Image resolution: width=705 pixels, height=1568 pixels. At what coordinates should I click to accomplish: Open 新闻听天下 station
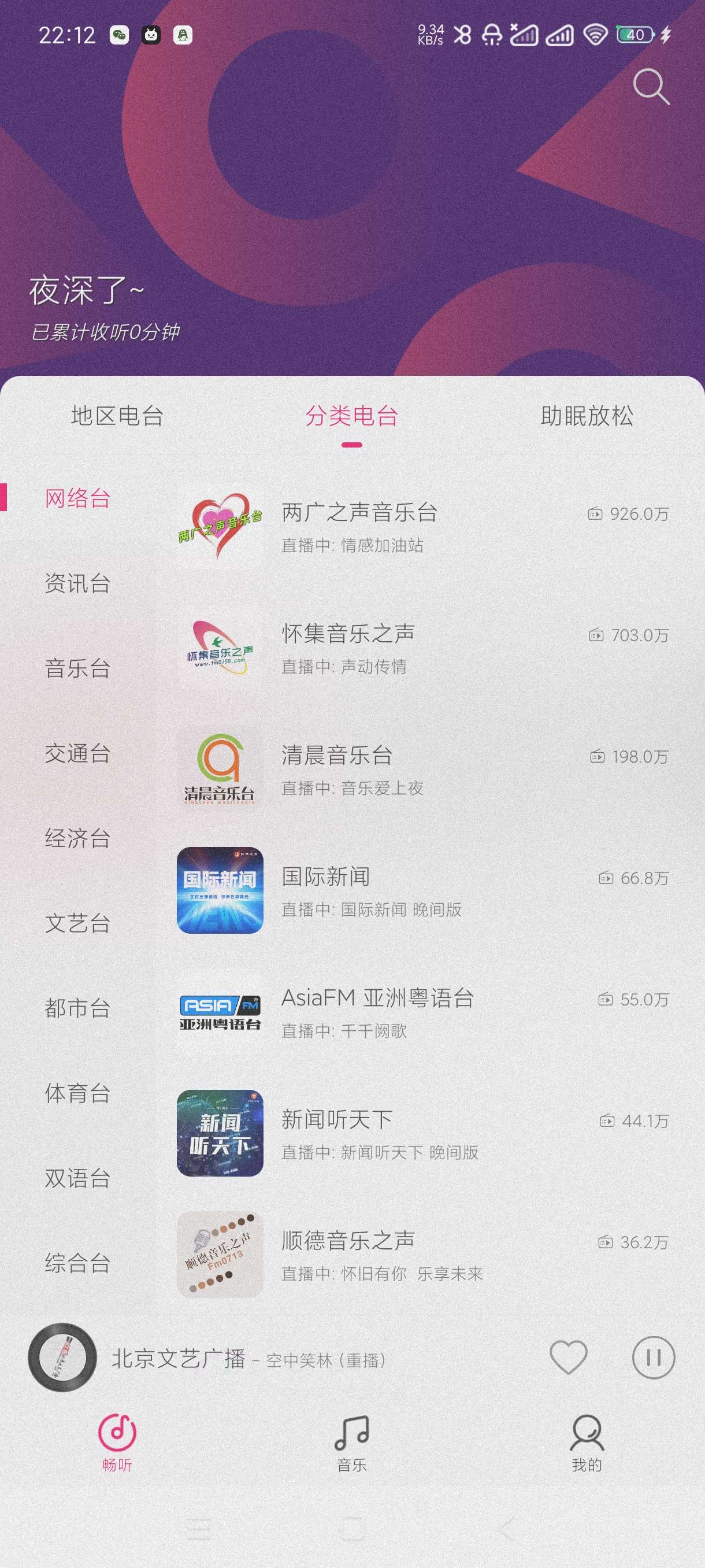point(414,1134)
